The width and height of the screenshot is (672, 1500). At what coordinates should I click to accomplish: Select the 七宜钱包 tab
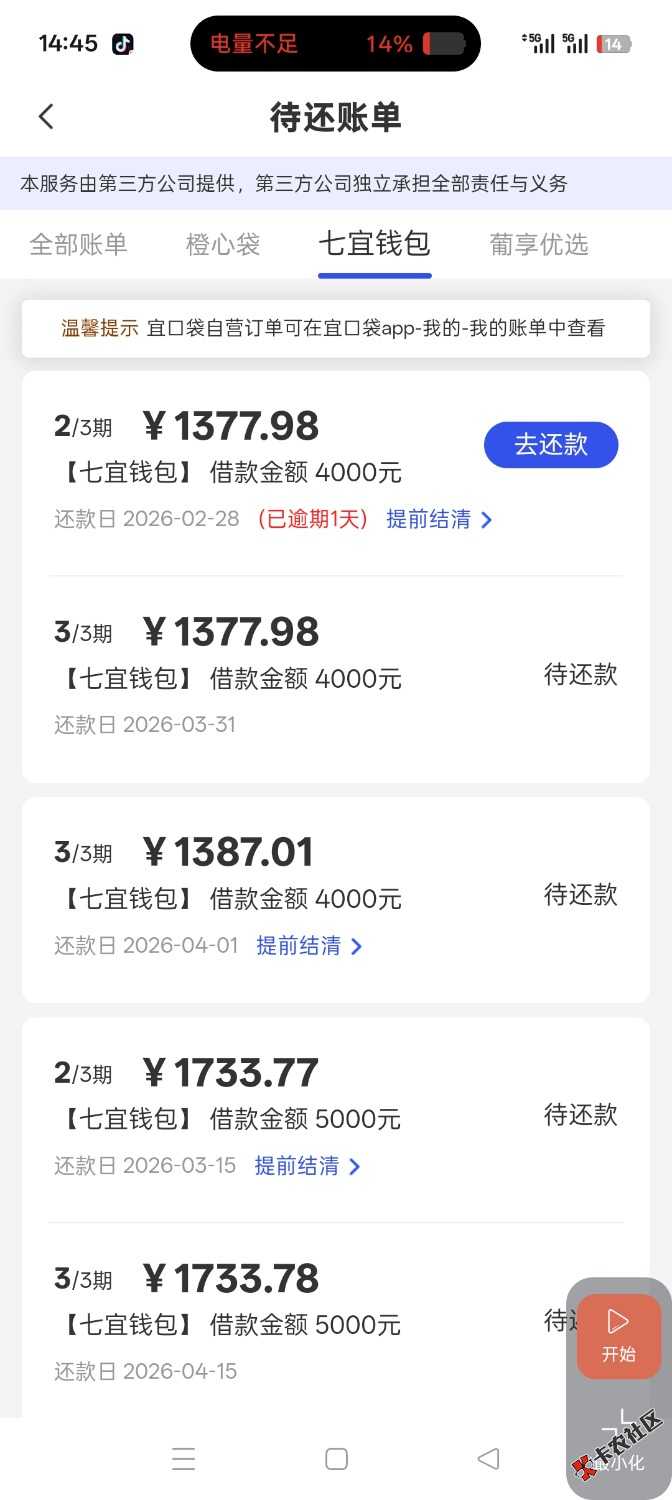pos(374,244)
